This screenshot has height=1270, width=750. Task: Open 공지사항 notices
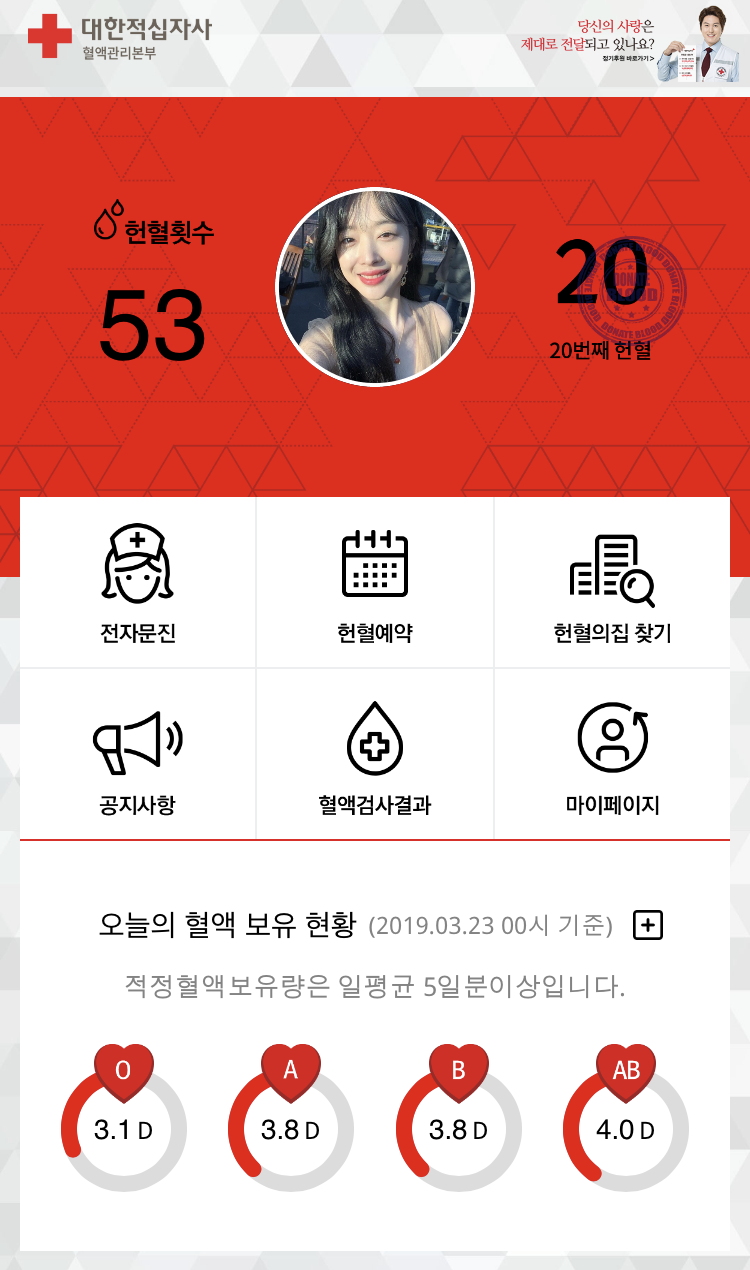(x=138, y=754)
